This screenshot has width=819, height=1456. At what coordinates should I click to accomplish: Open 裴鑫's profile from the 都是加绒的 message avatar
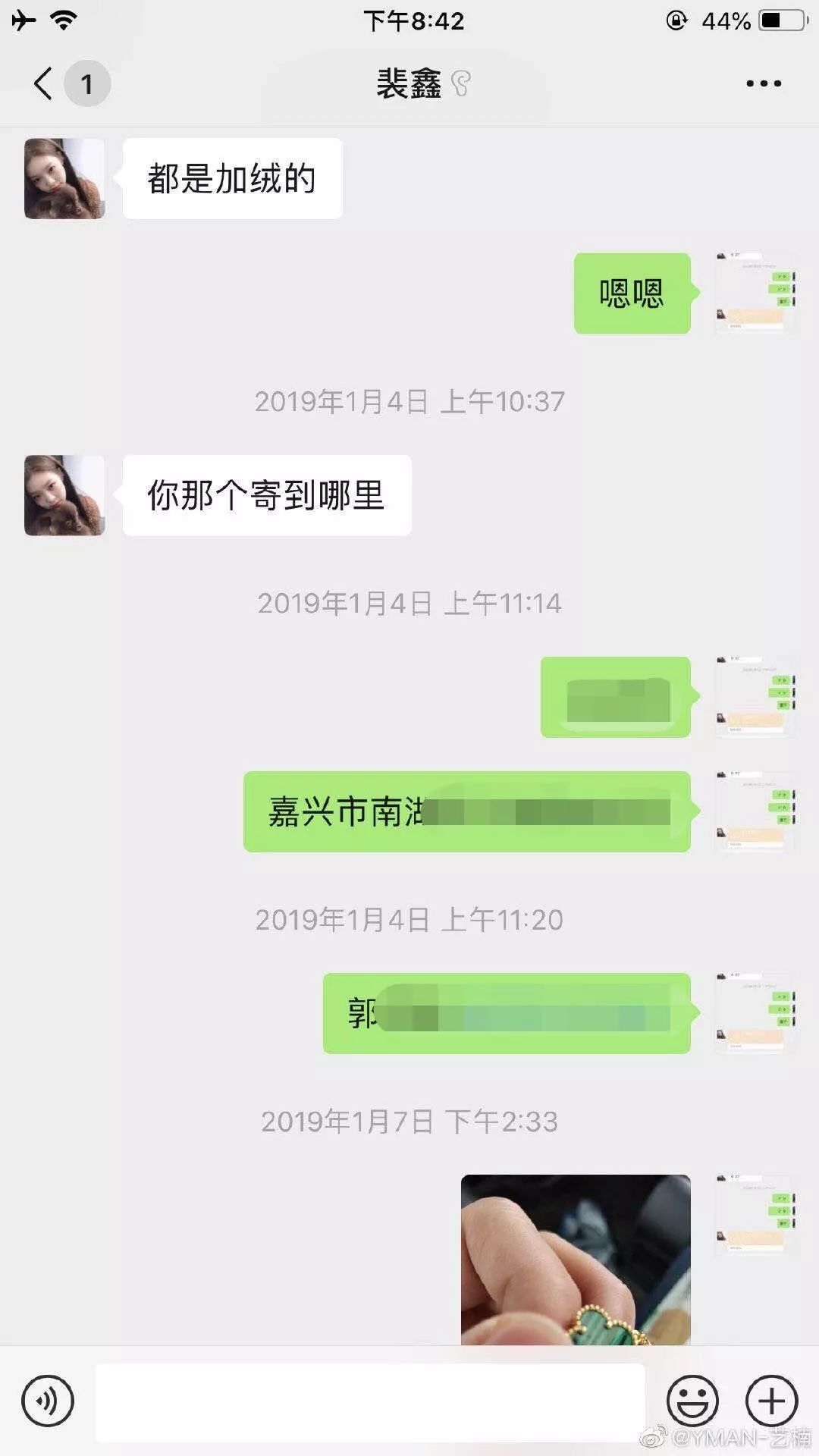[x=64, y=179]
